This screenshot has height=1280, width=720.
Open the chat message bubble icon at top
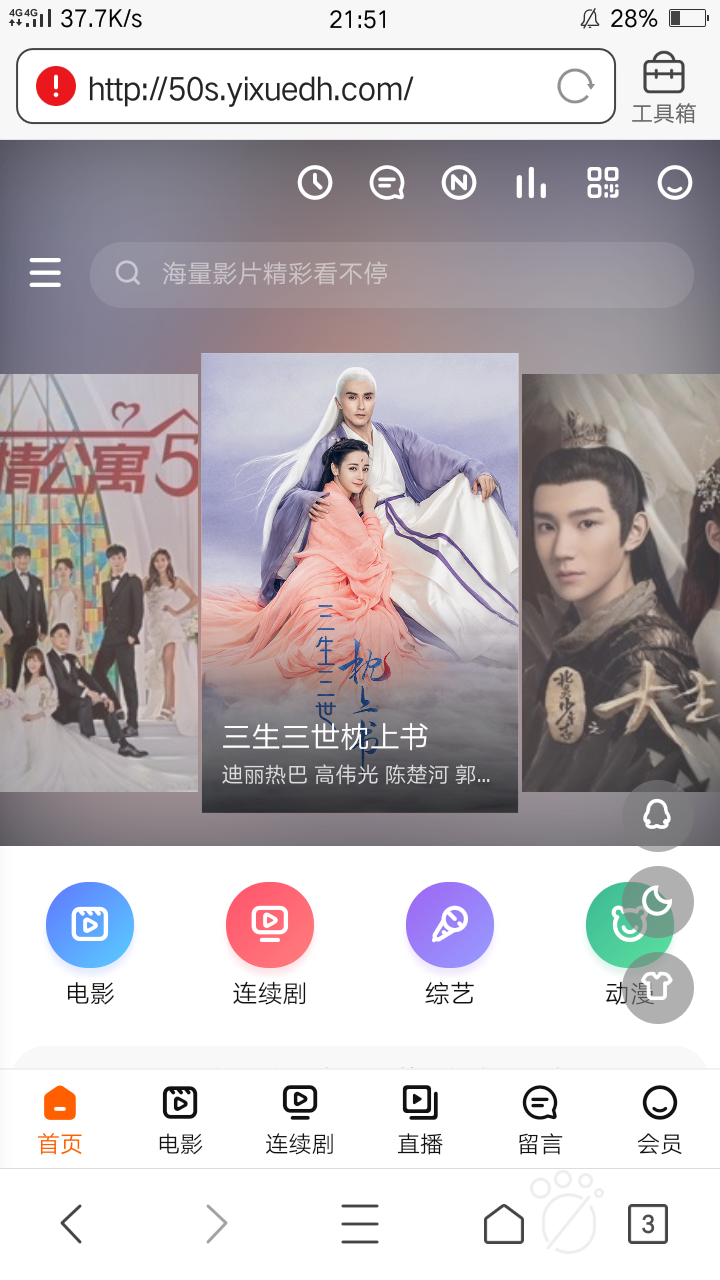[x=386, y=182]
